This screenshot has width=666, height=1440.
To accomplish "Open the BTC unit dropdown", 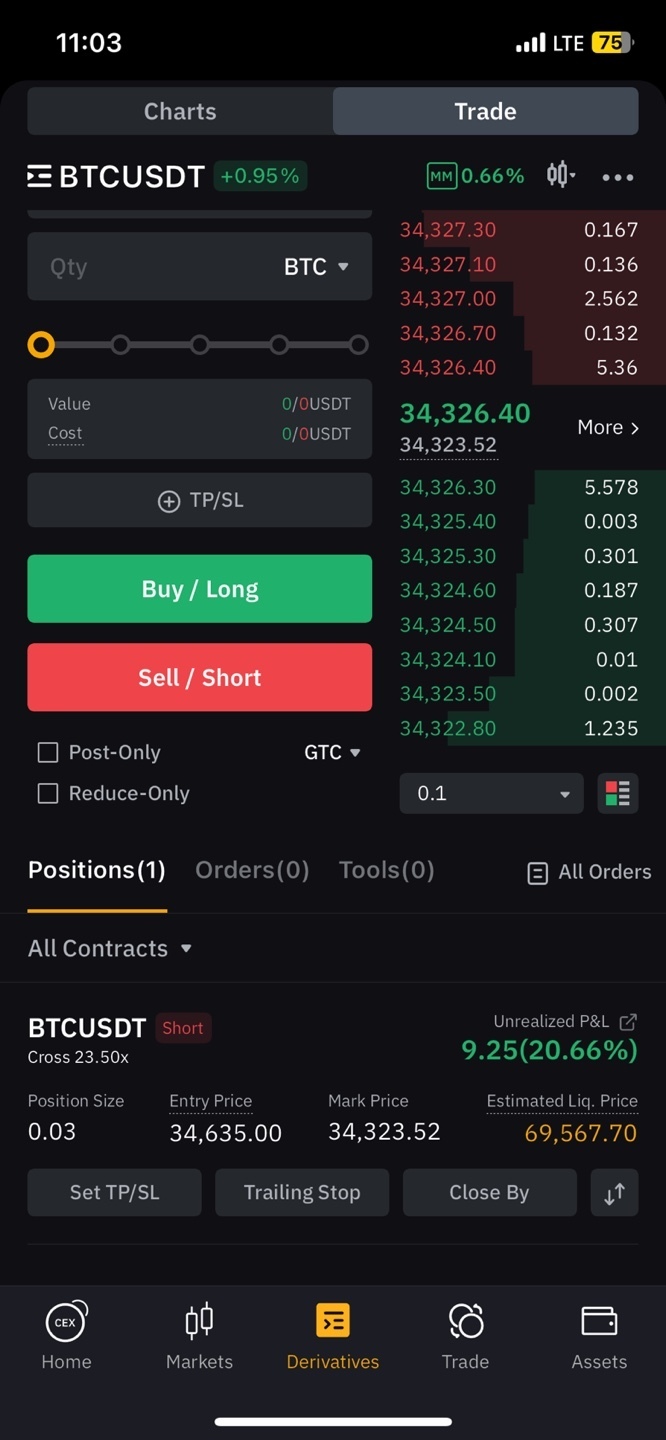I will pos(317,267).
